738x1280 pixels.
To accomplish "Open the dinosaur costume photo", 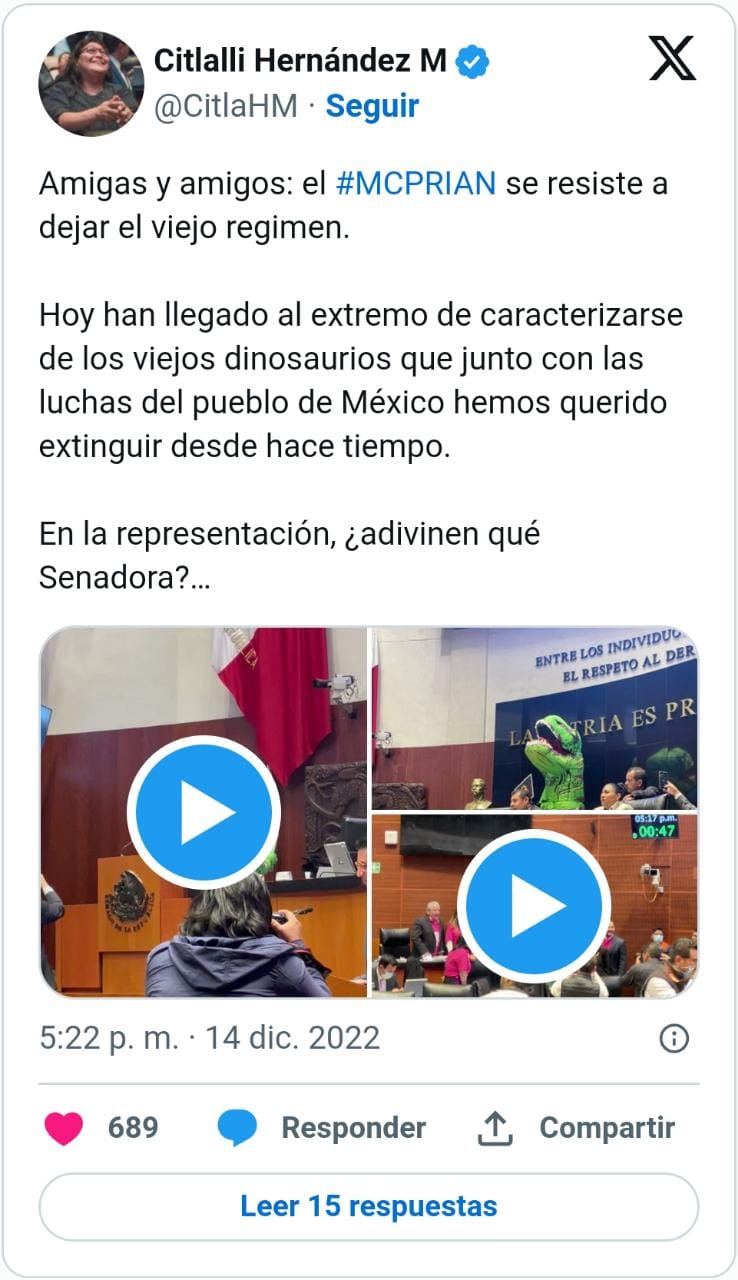I will pos(536,718).
